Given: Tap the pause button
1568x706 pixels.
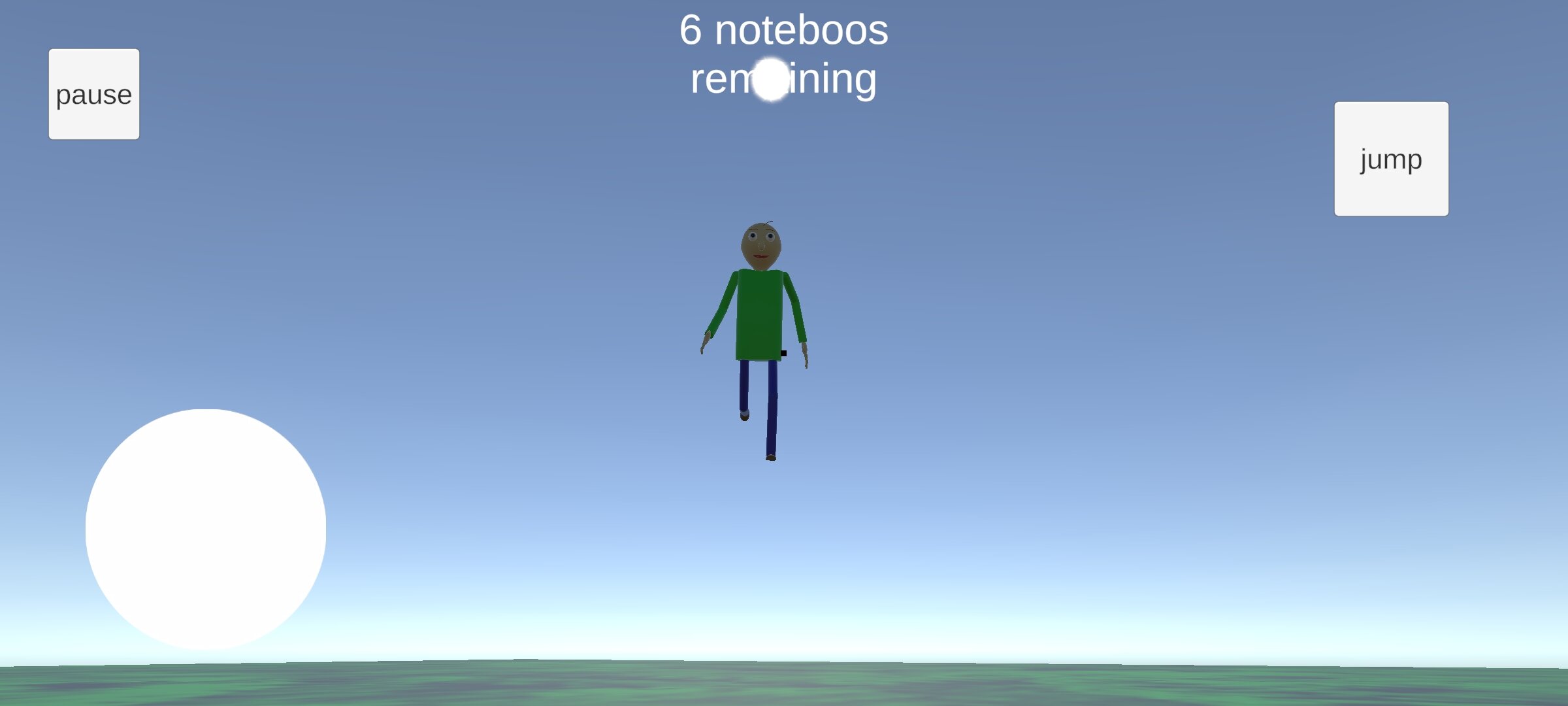Looking at the screenshot, I should pyautogui.click(x=94, y=94).
